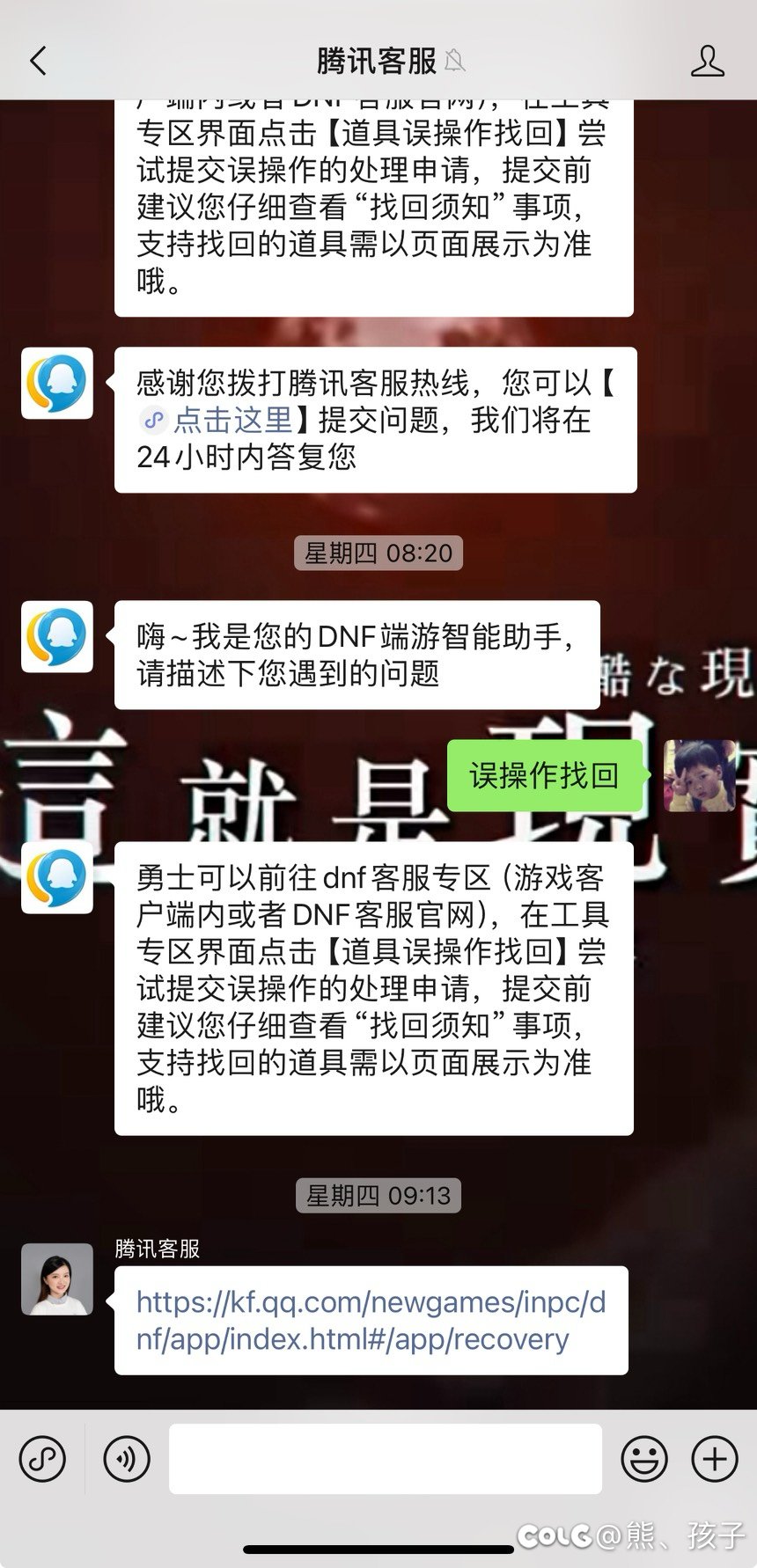Switch to voice input mode
The height and width of the screenshot is (1568, 757).
click(x=126, y=1459)
